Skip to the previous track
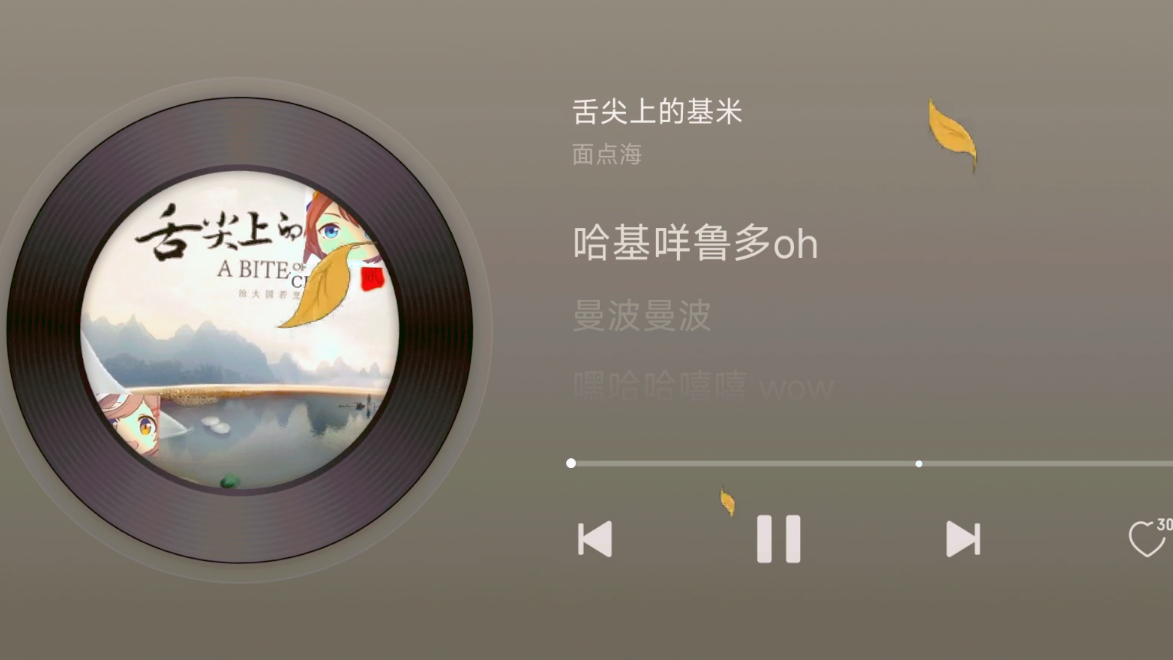 pos(595,540)
